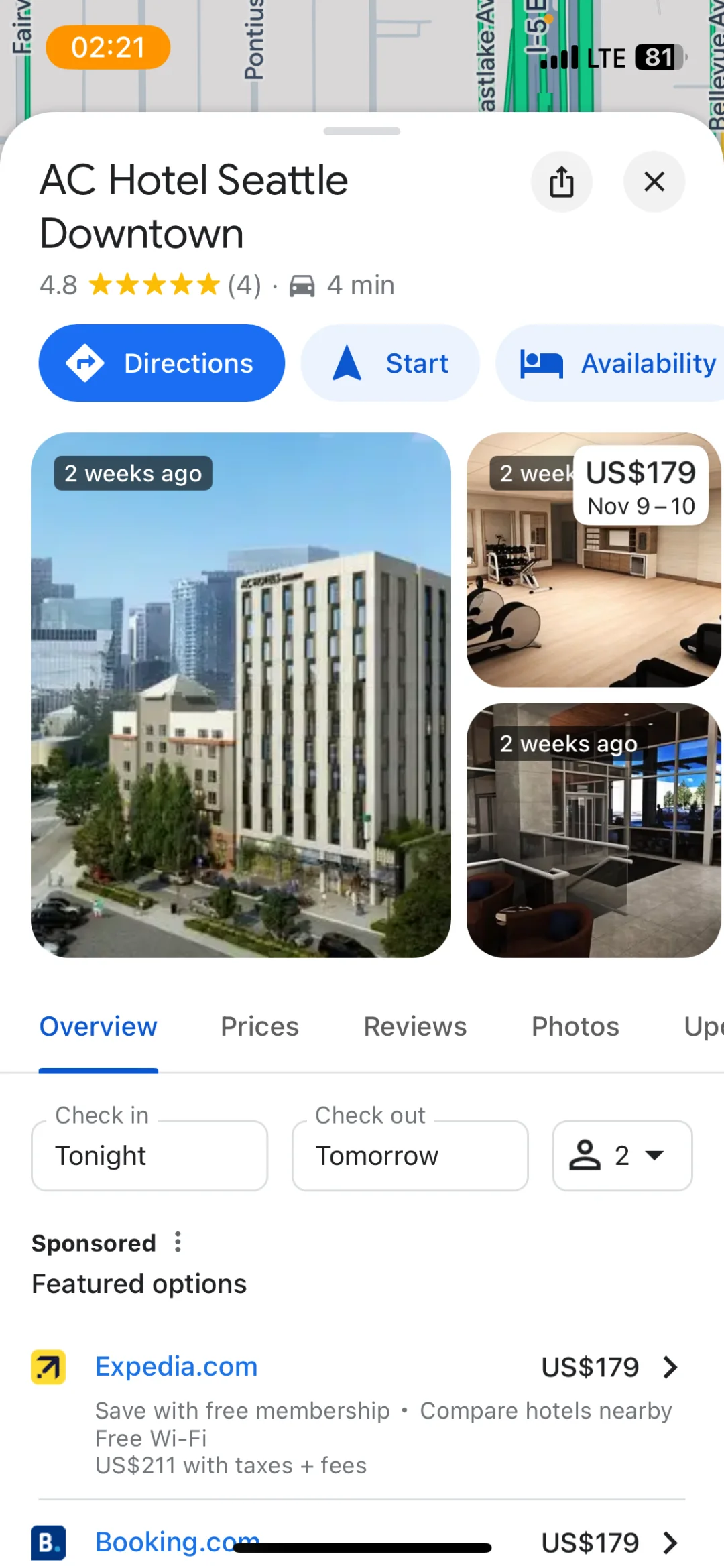Change the check-in date
The height and width of the screenshot is (1568, 724).
pyautogui.click(x=149, y=1155)
